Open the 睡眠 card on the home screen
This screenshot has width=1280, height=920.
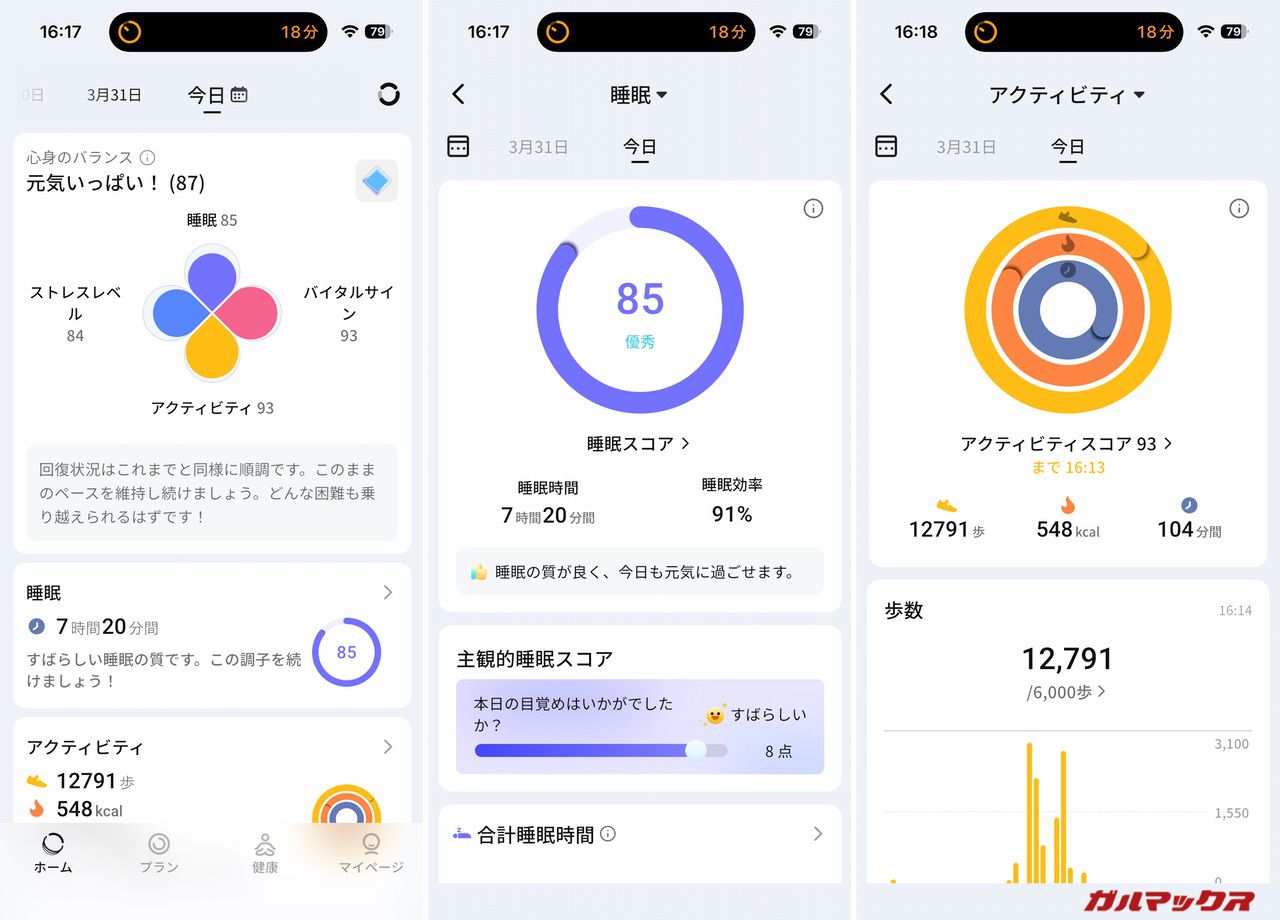click(212, 635)
